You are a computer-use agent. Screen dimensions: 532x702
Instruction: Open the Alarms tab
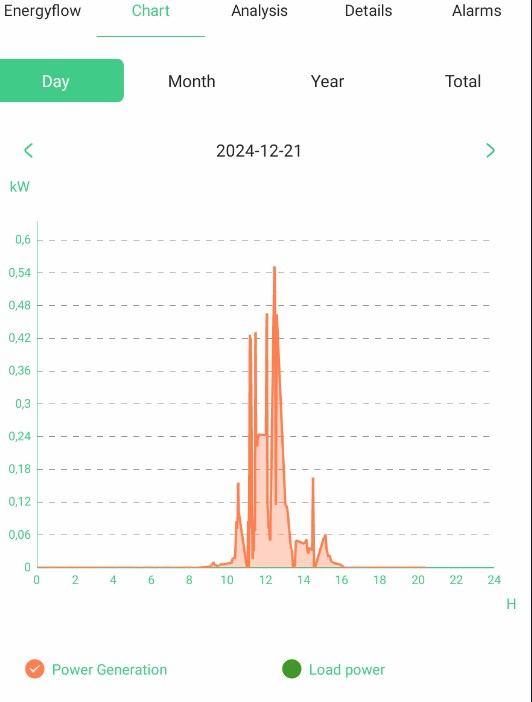click(476, 11)
